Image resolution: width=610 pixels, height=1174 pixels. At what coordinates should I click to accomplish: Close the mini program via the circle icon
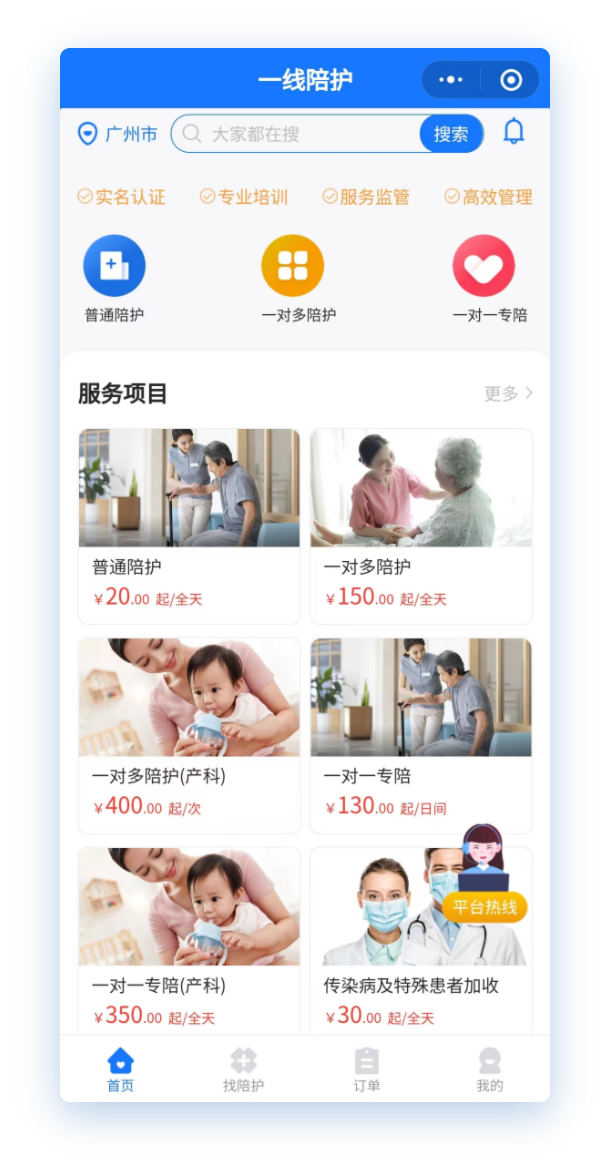click(511, 80)
